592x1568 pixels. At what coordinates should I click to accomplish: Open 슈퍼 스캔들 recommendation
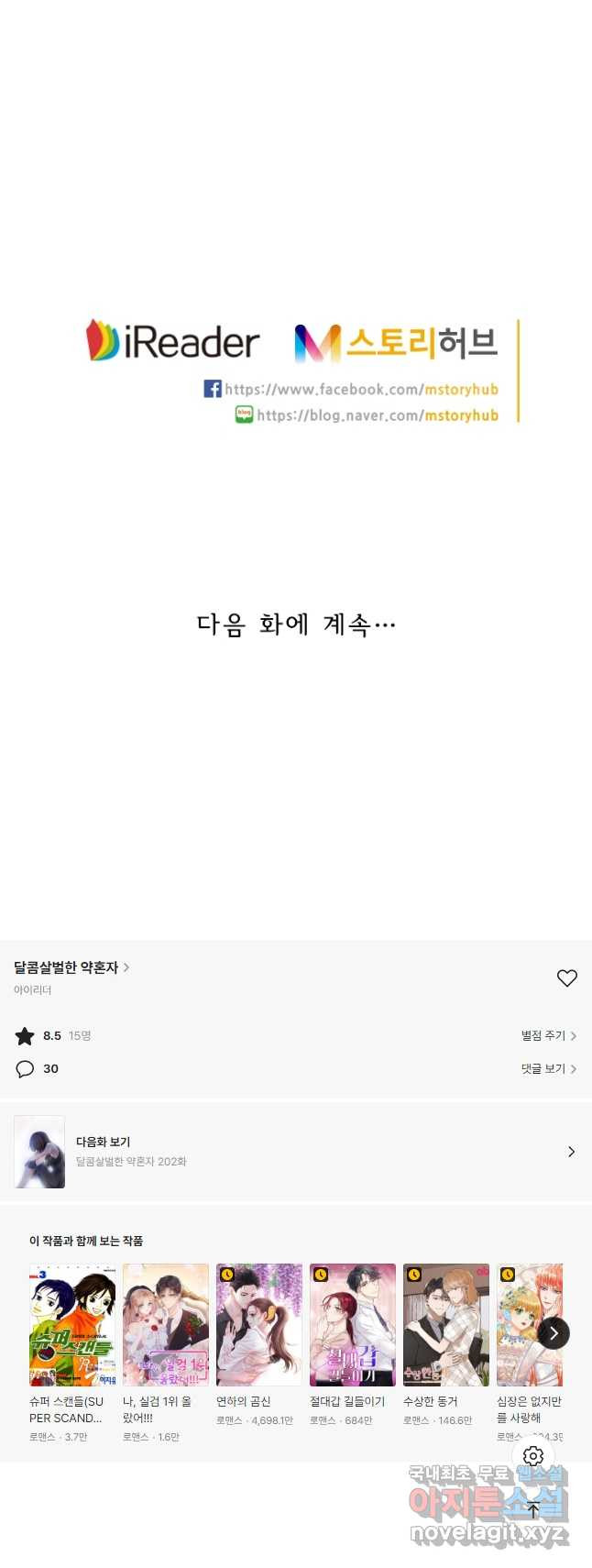(72, 1325)
